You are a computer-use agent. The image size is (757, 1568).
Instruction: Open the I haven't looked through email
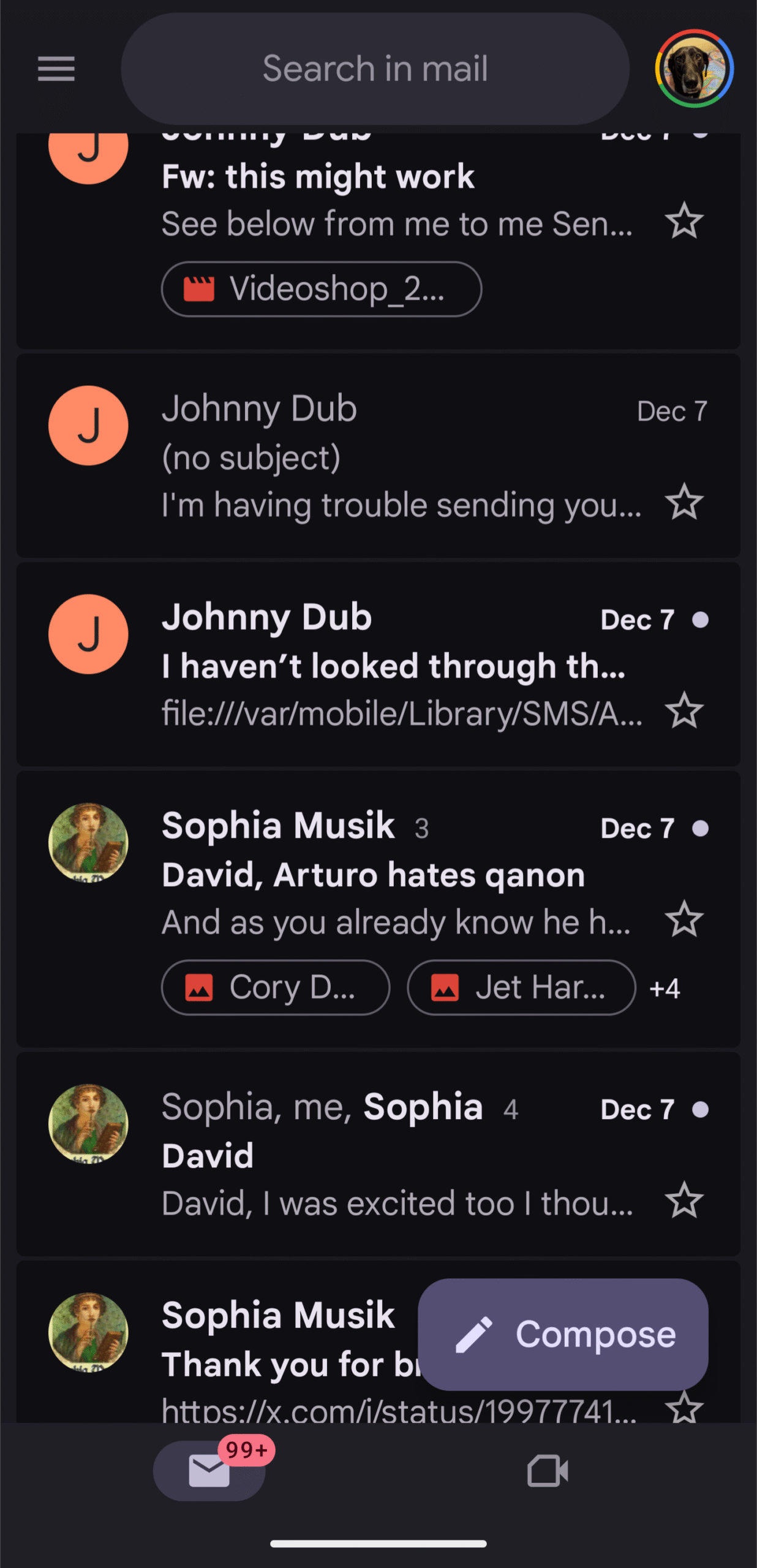click(367, 665)
